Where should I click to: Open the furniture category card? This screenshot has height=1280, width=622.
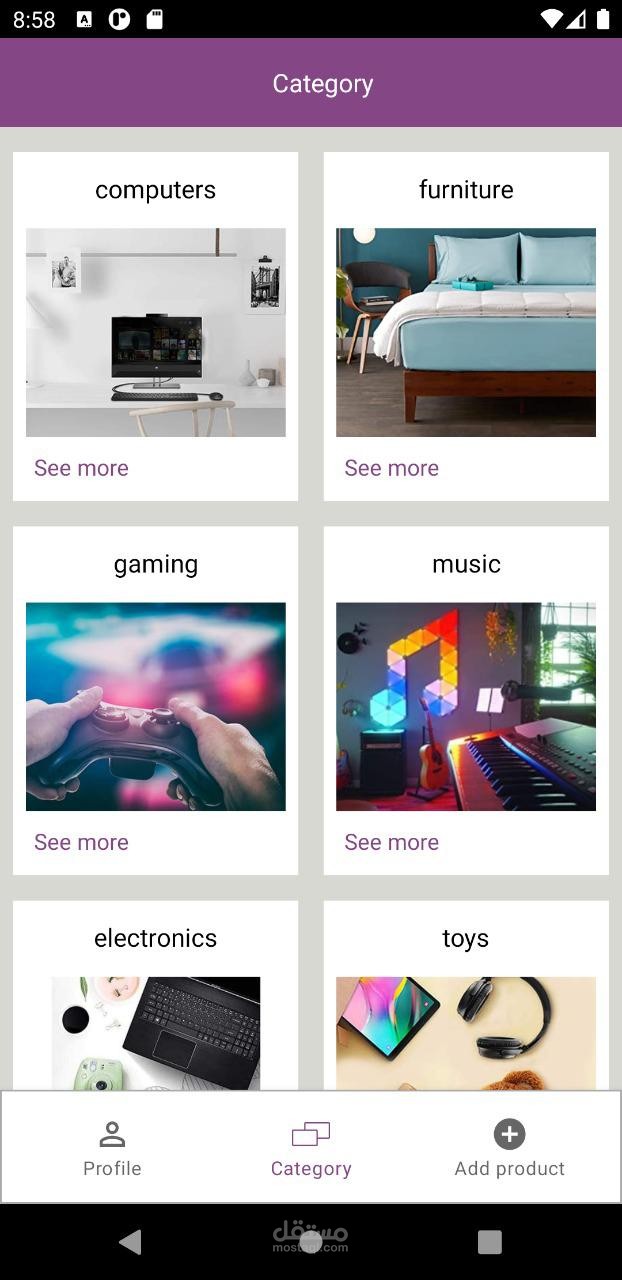[466, 331]
